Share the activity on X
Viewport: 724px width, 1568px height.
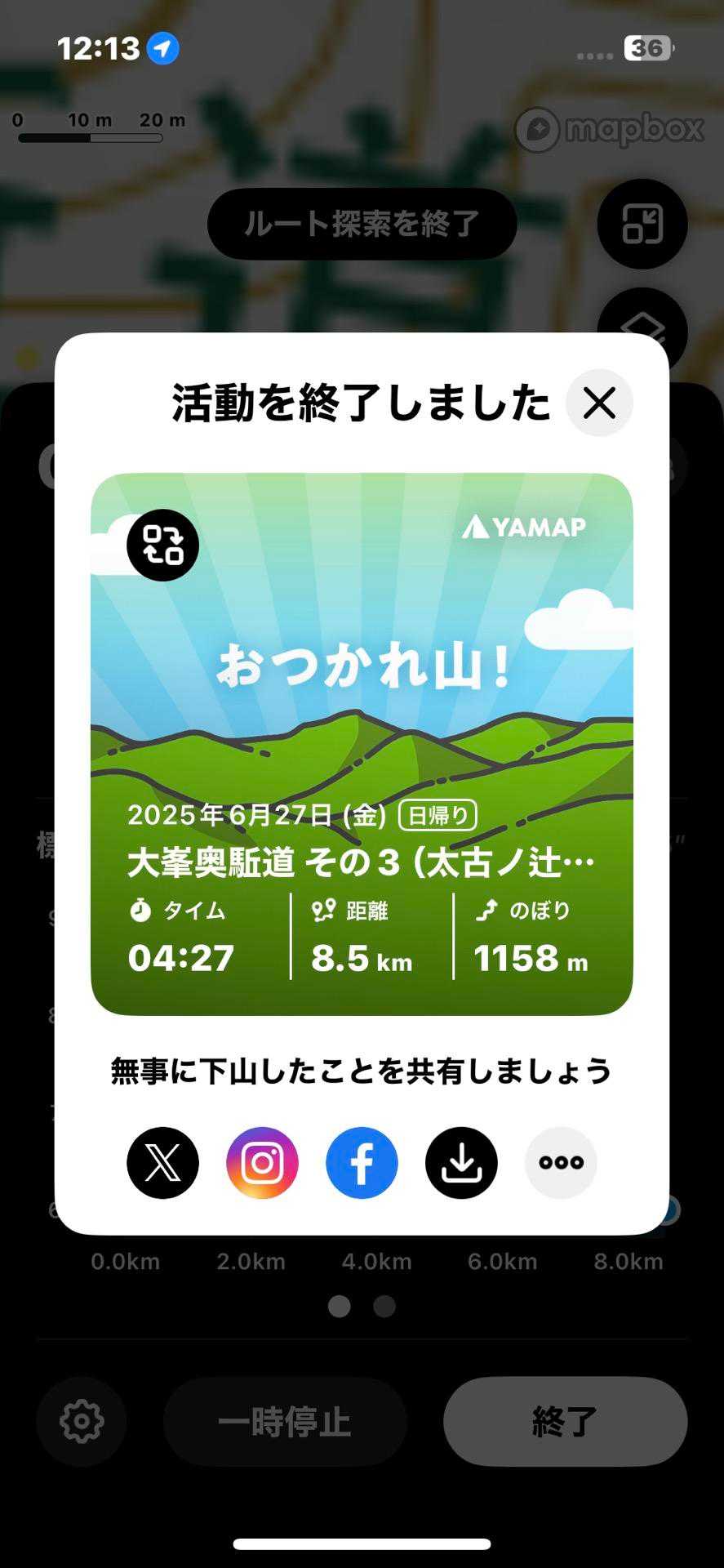pos(162,1162)
